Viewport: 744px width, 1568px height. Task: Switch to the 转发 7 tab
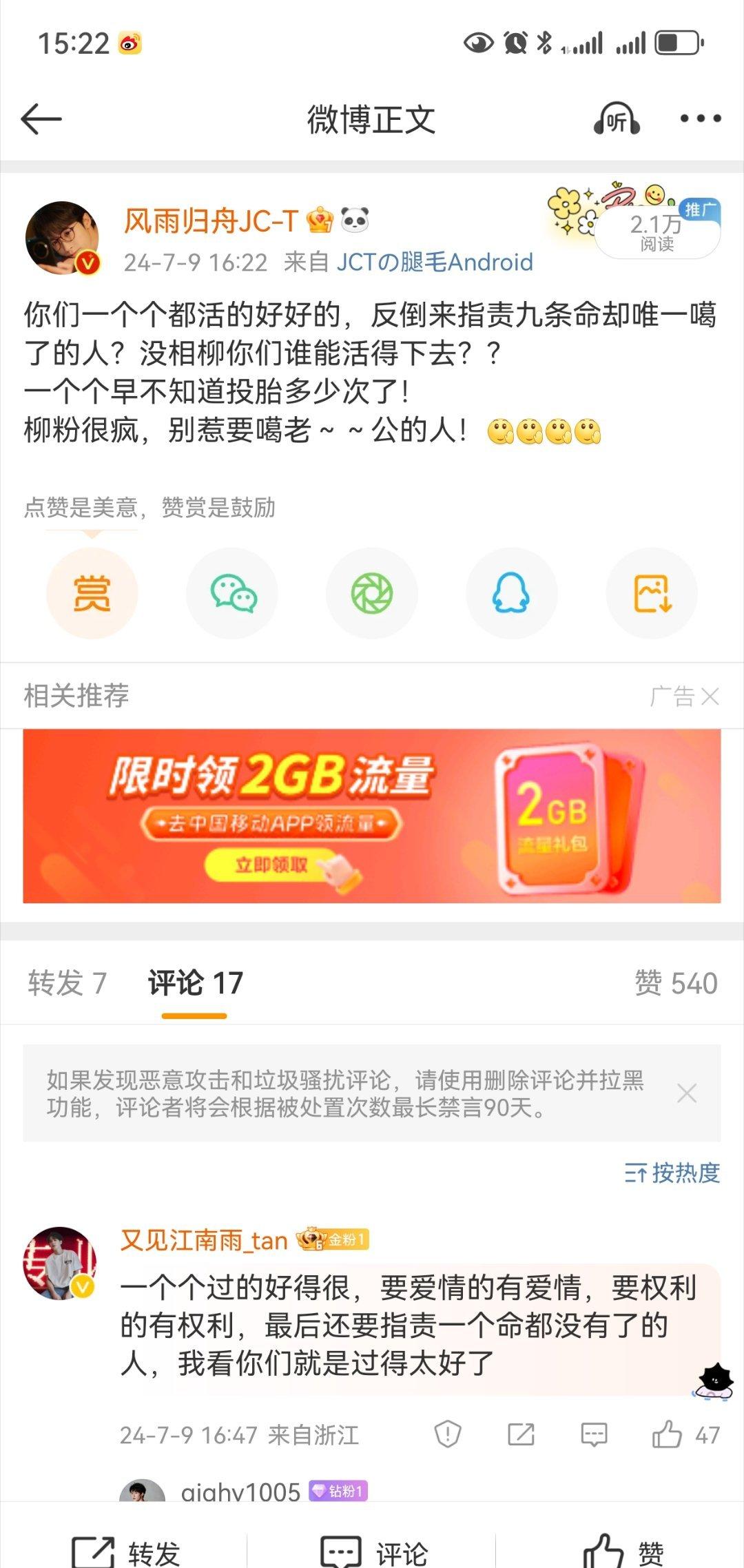click(68, 983)
